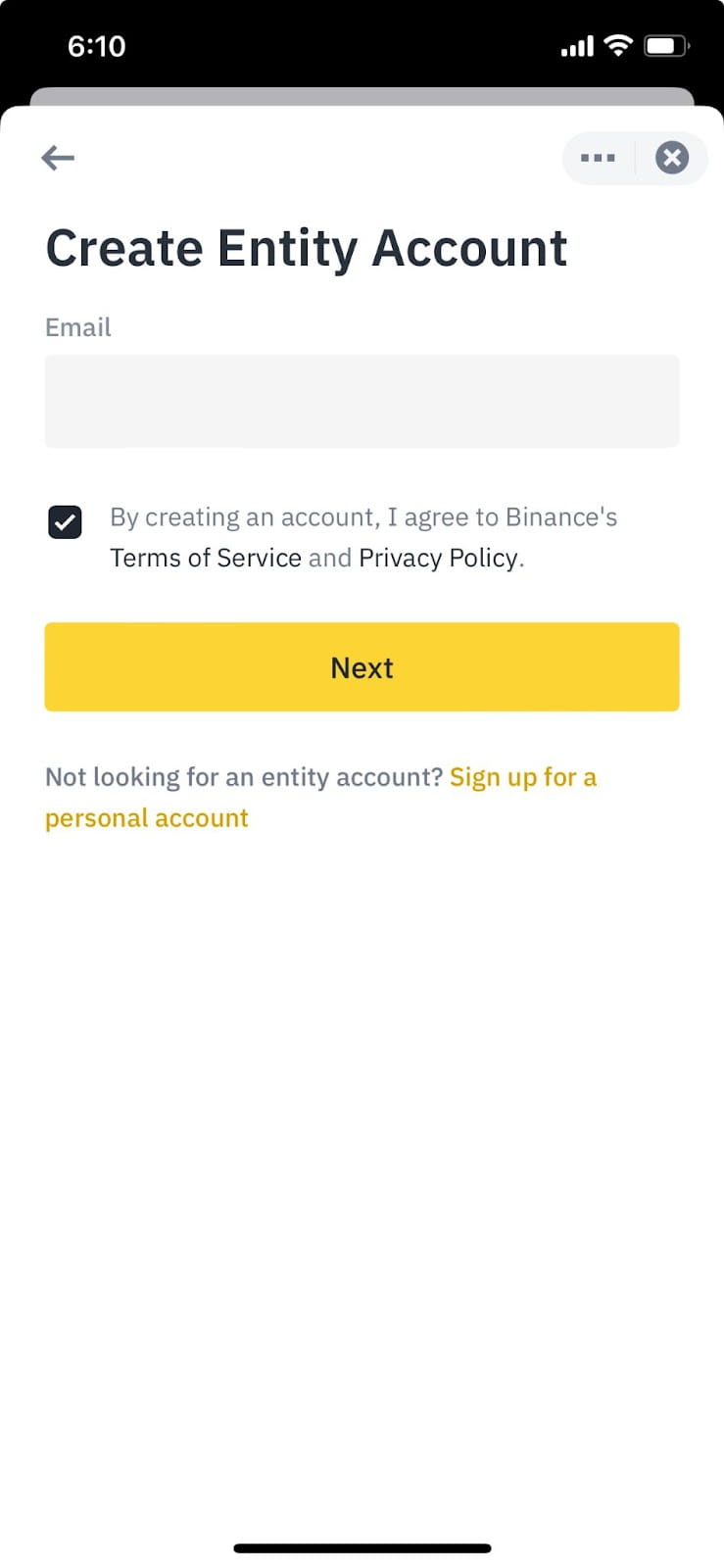Screen dimensions: 724x1568
Task: Uncheck the agreement checkbox
Action: [66, 522]
